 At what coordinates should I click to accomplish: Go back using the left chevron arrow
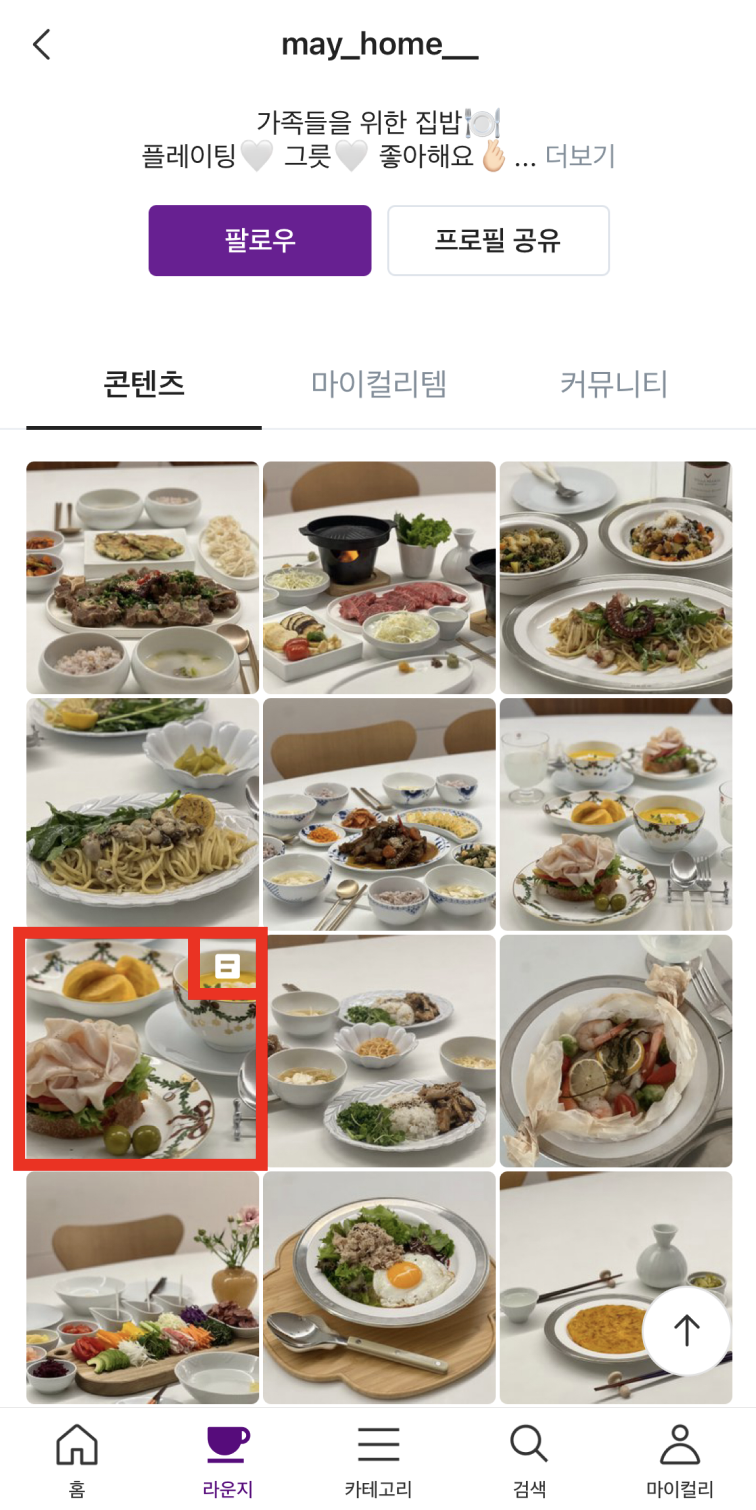(41, 44)
